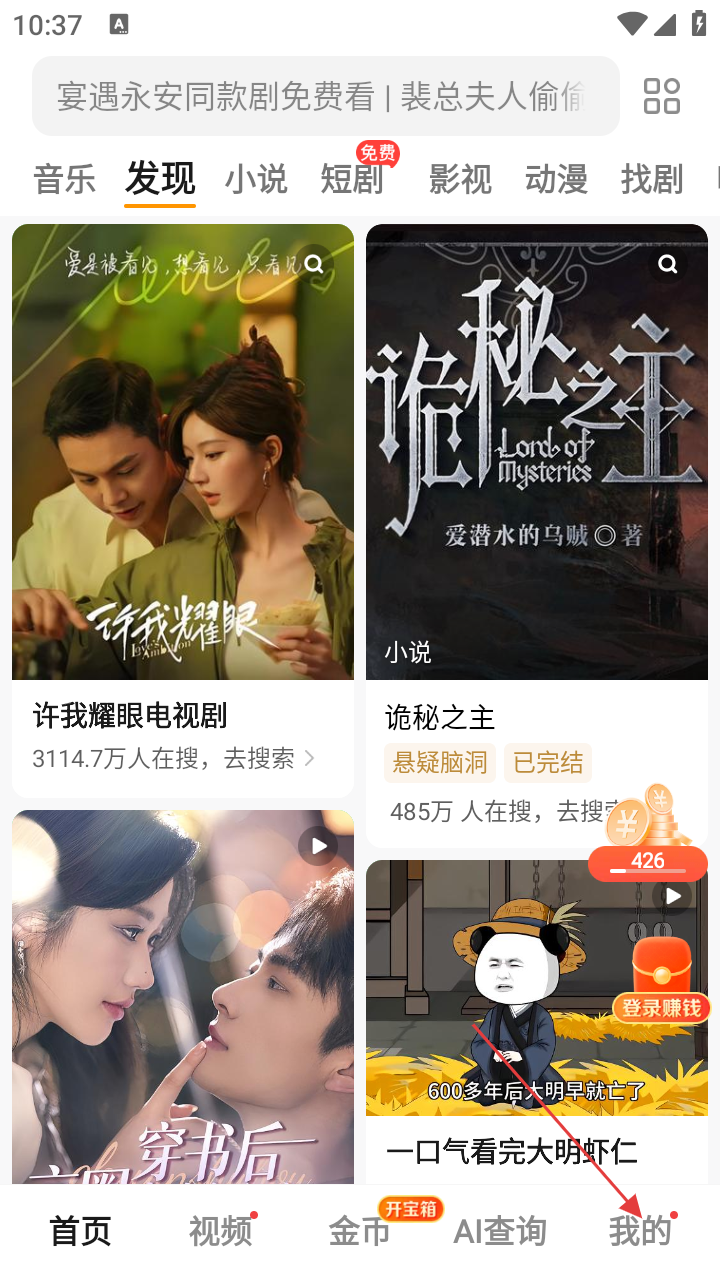This screenshot has height=1280, width=720.
Task: Tap search icon on the 诡秘之主 cover
Action: point(667,264)
